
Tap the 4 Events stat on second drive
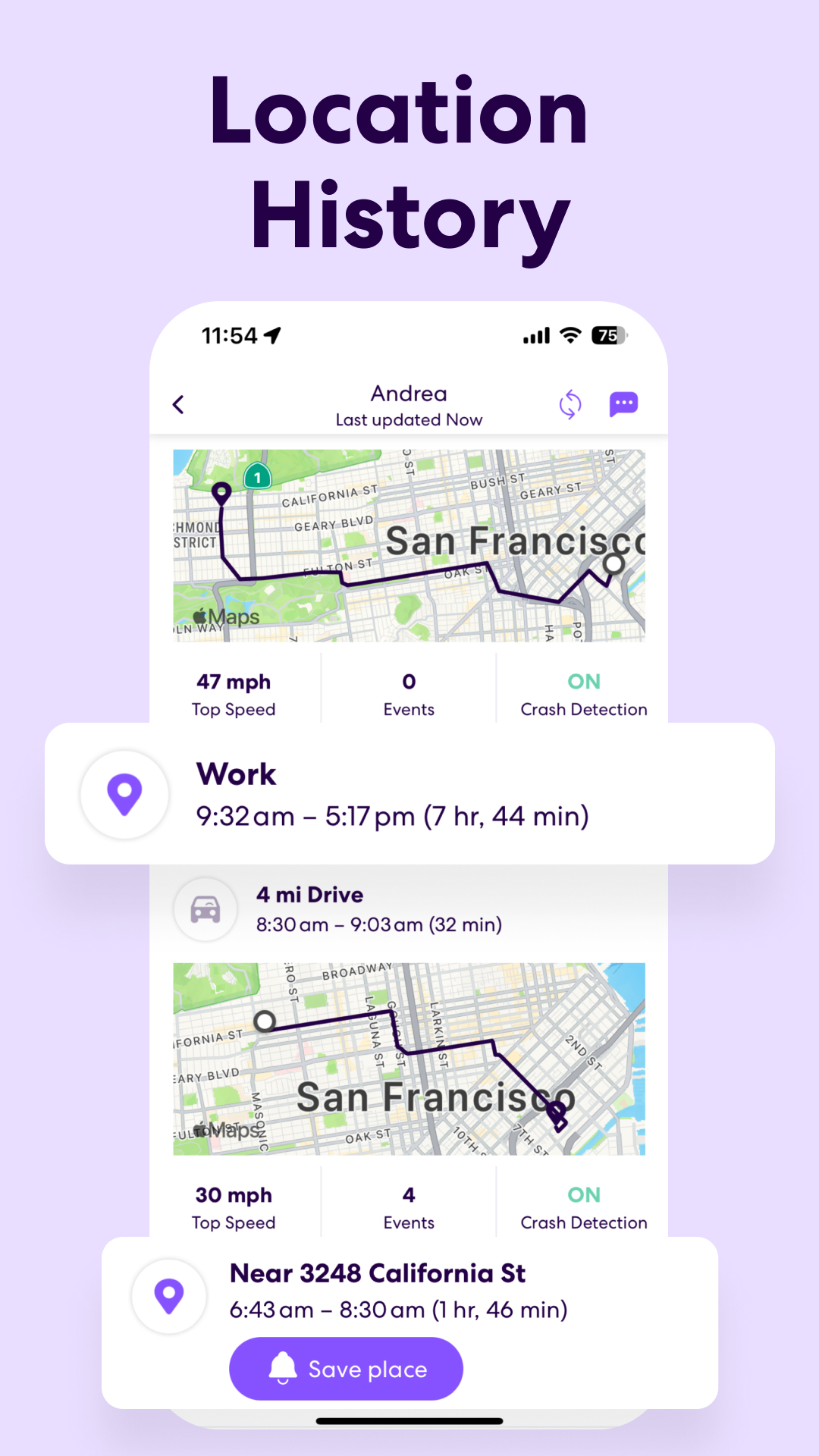(x=409, y=1206)
